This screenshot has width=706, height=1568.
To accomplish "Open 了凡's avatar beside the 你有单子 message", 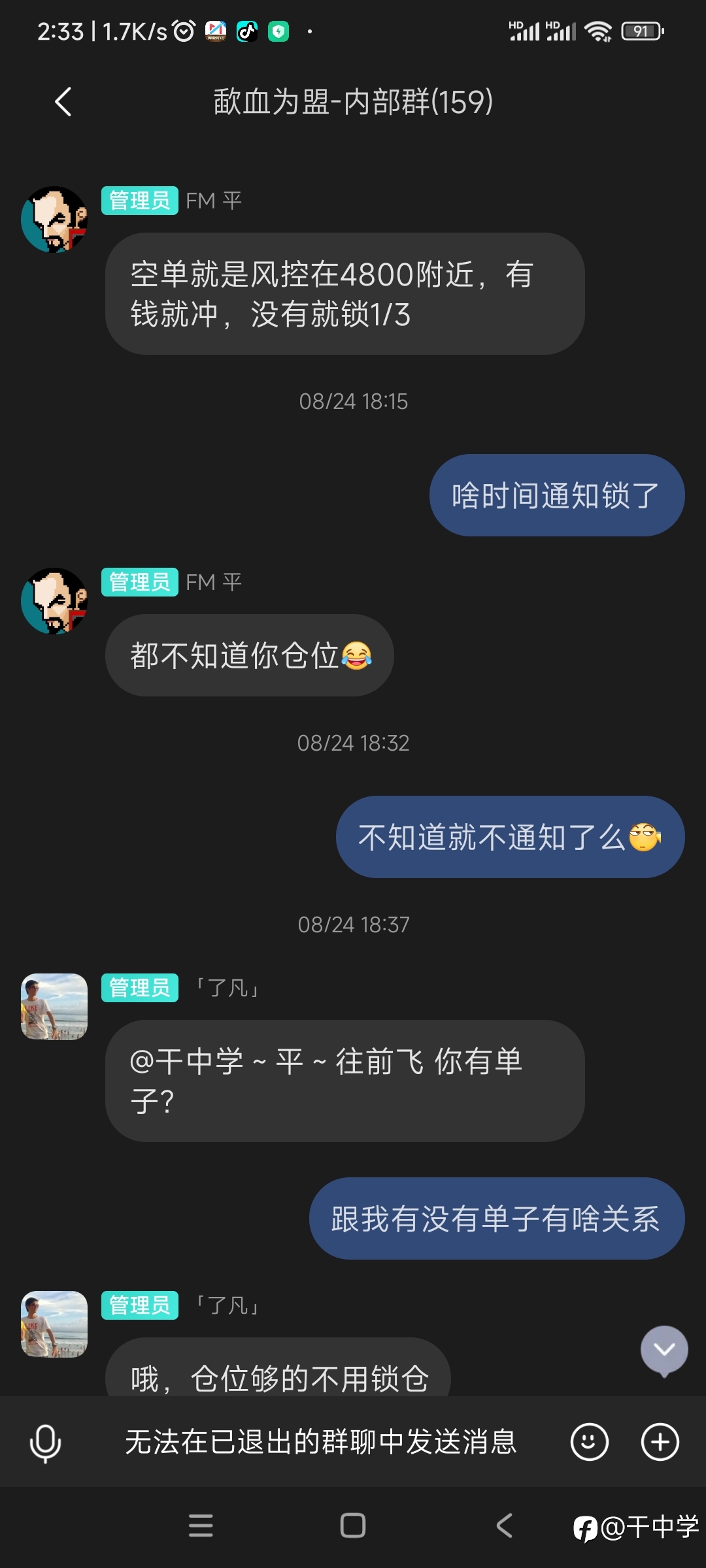I will click(x=54, y=1007).
